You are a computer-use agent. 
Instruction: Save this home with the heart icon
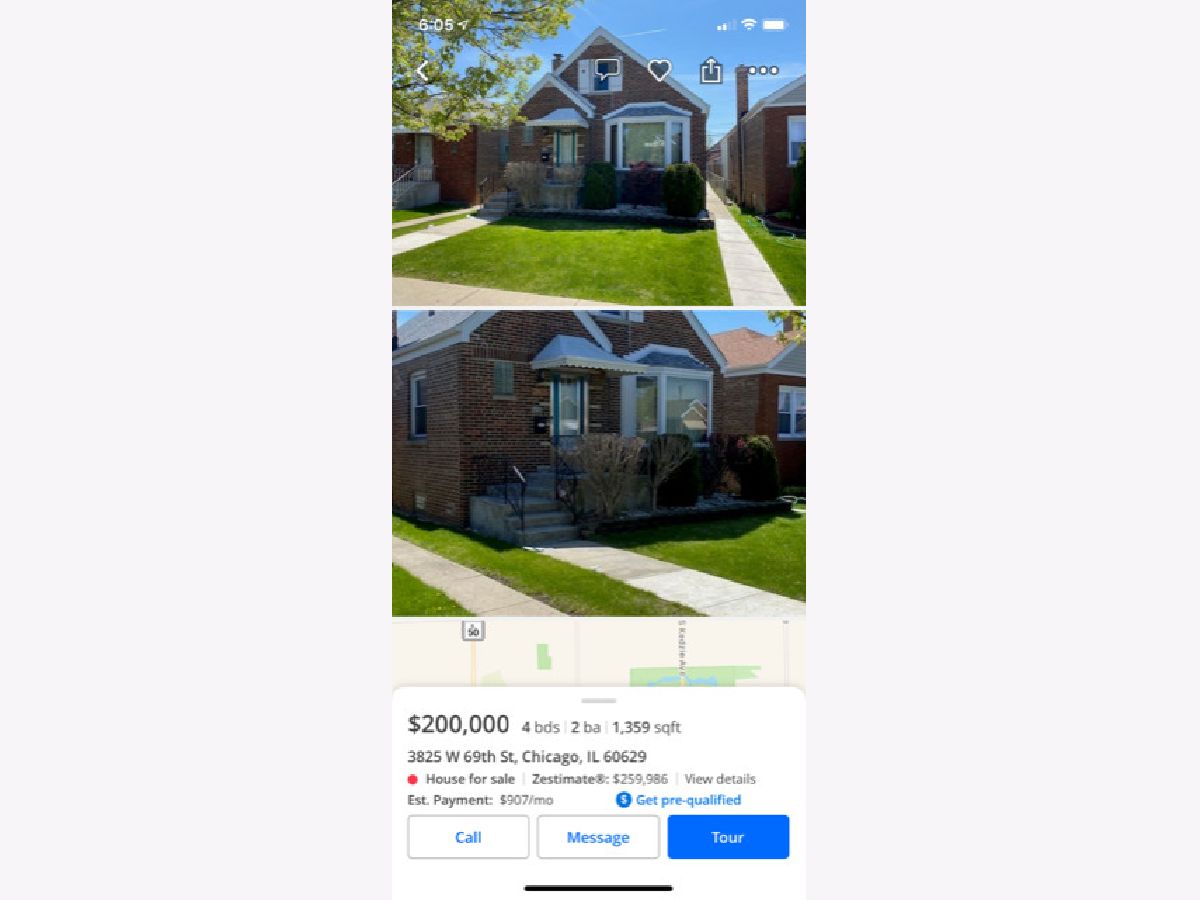click(x=658, y=70)
